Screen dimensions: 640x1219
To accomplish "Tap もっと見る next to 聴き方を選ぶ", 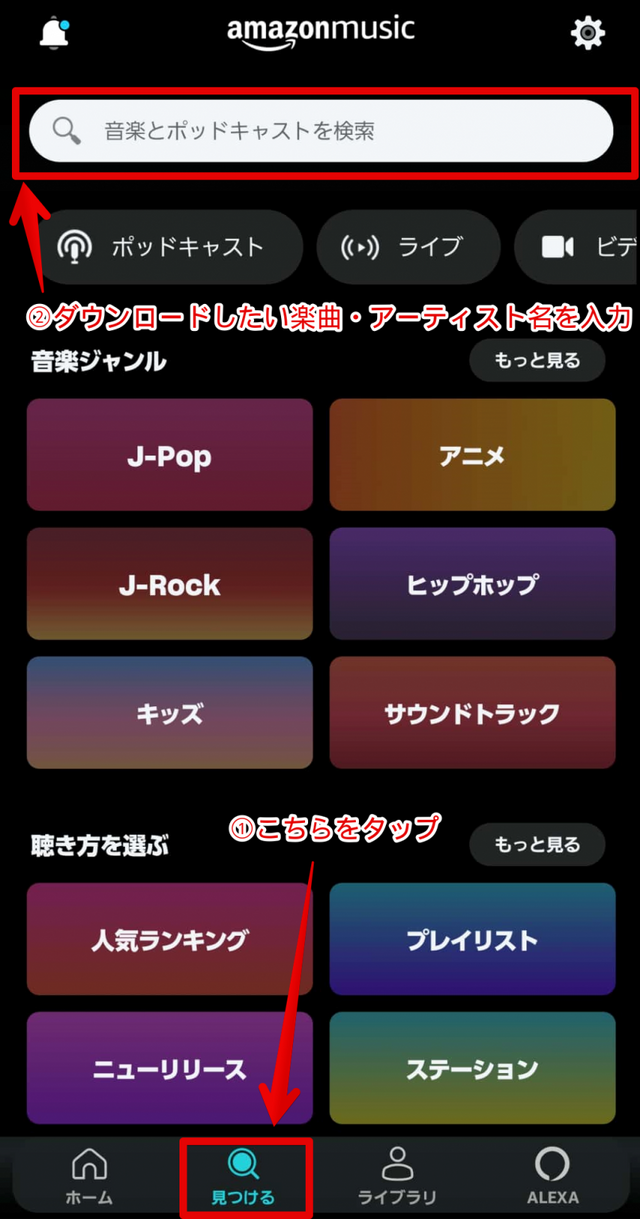I will point(537,845).
